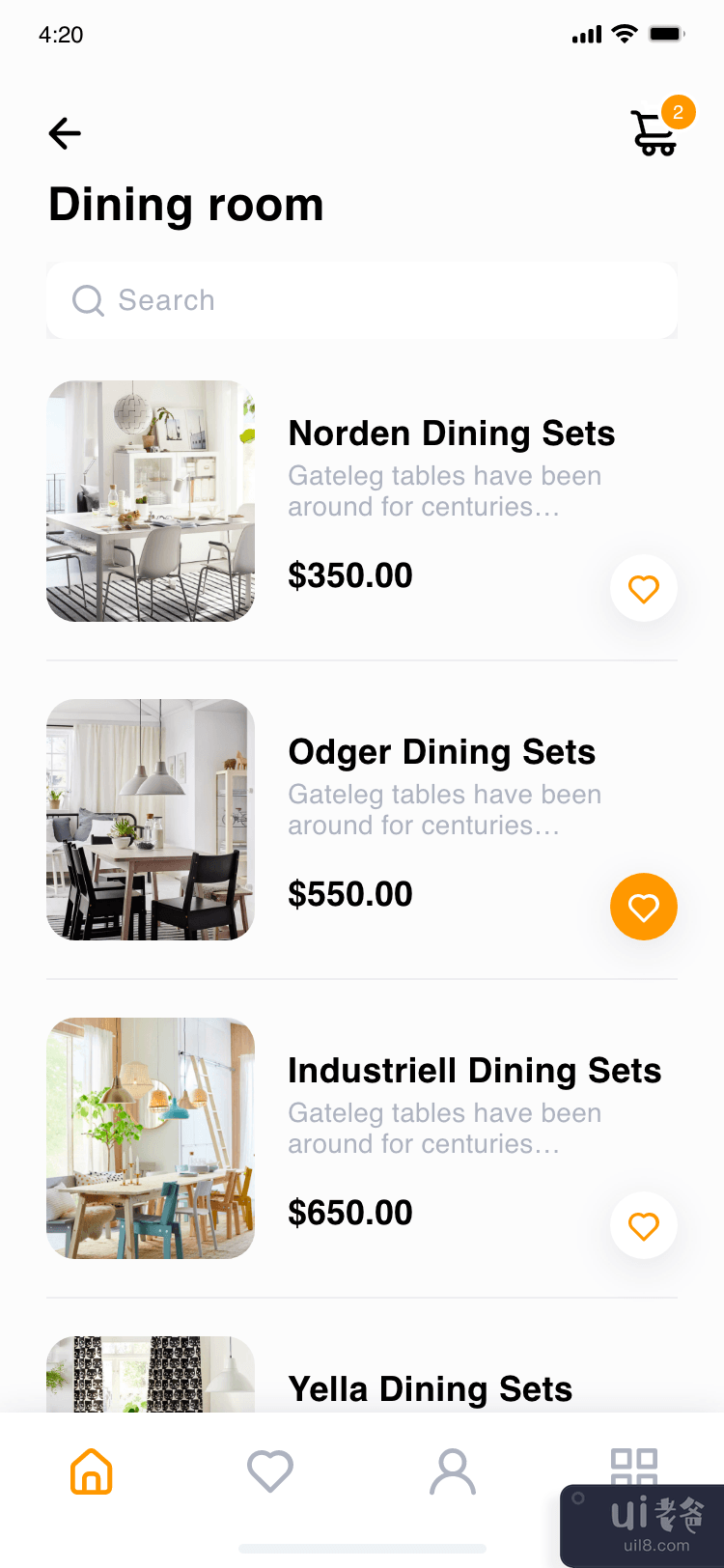Go back using the arrow
This screenshot has width=724, height=1568.
(65, 133)
